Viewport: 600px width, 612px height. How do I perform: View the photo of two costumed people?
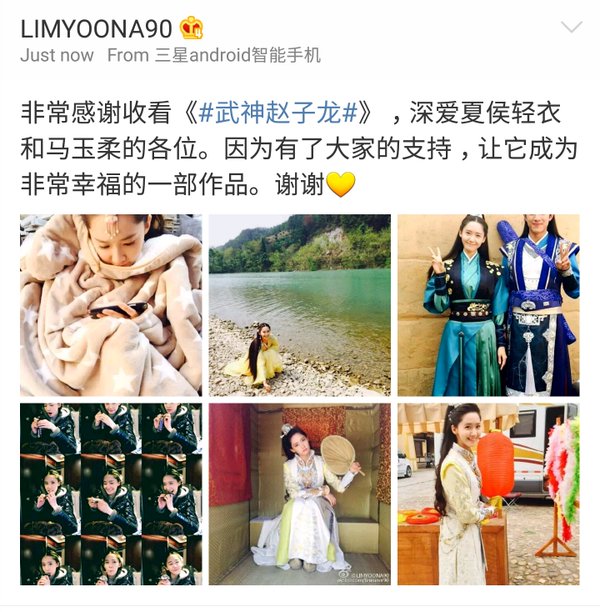point(488,305)
